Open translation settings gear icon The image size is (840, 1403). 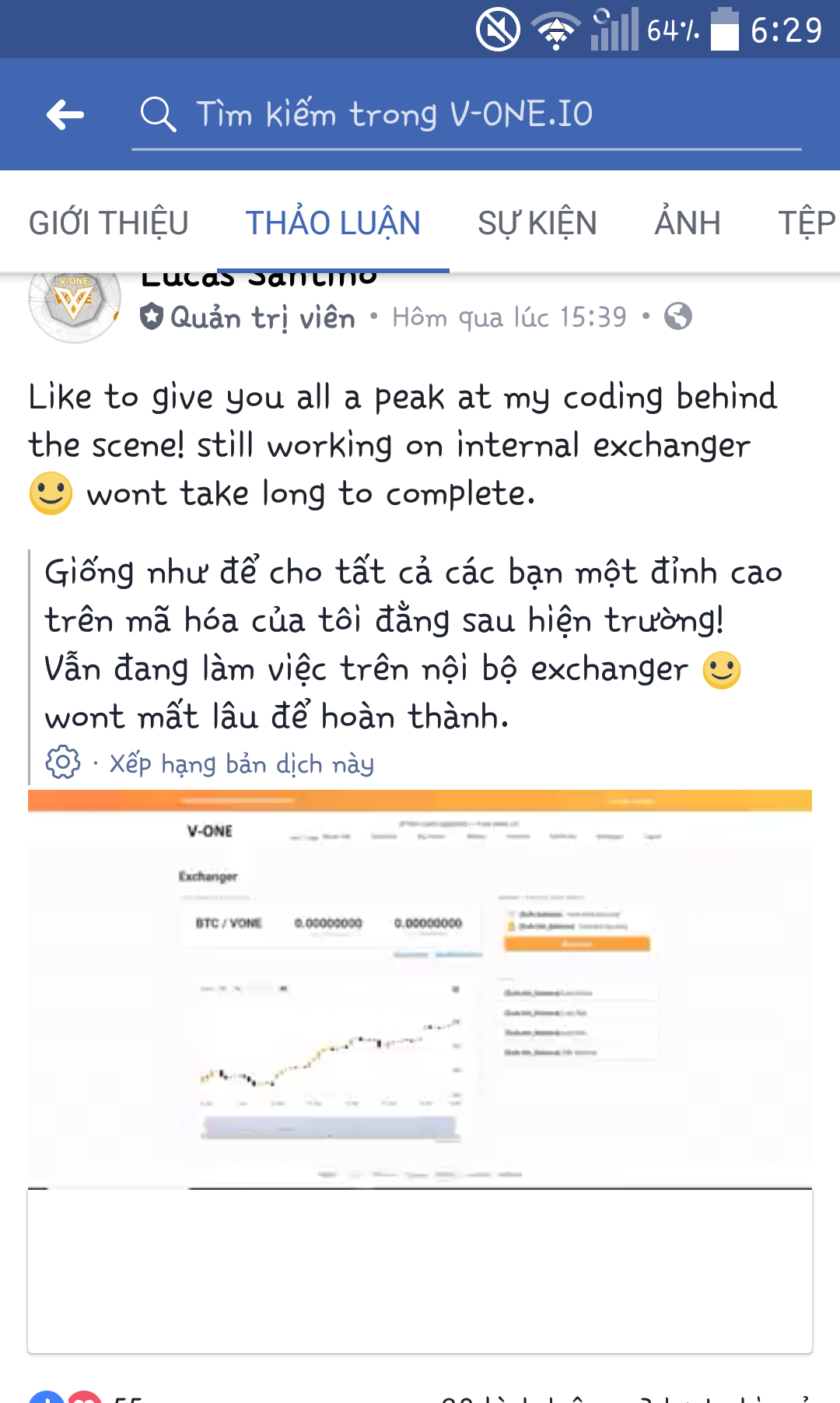(x=63, y=763)
